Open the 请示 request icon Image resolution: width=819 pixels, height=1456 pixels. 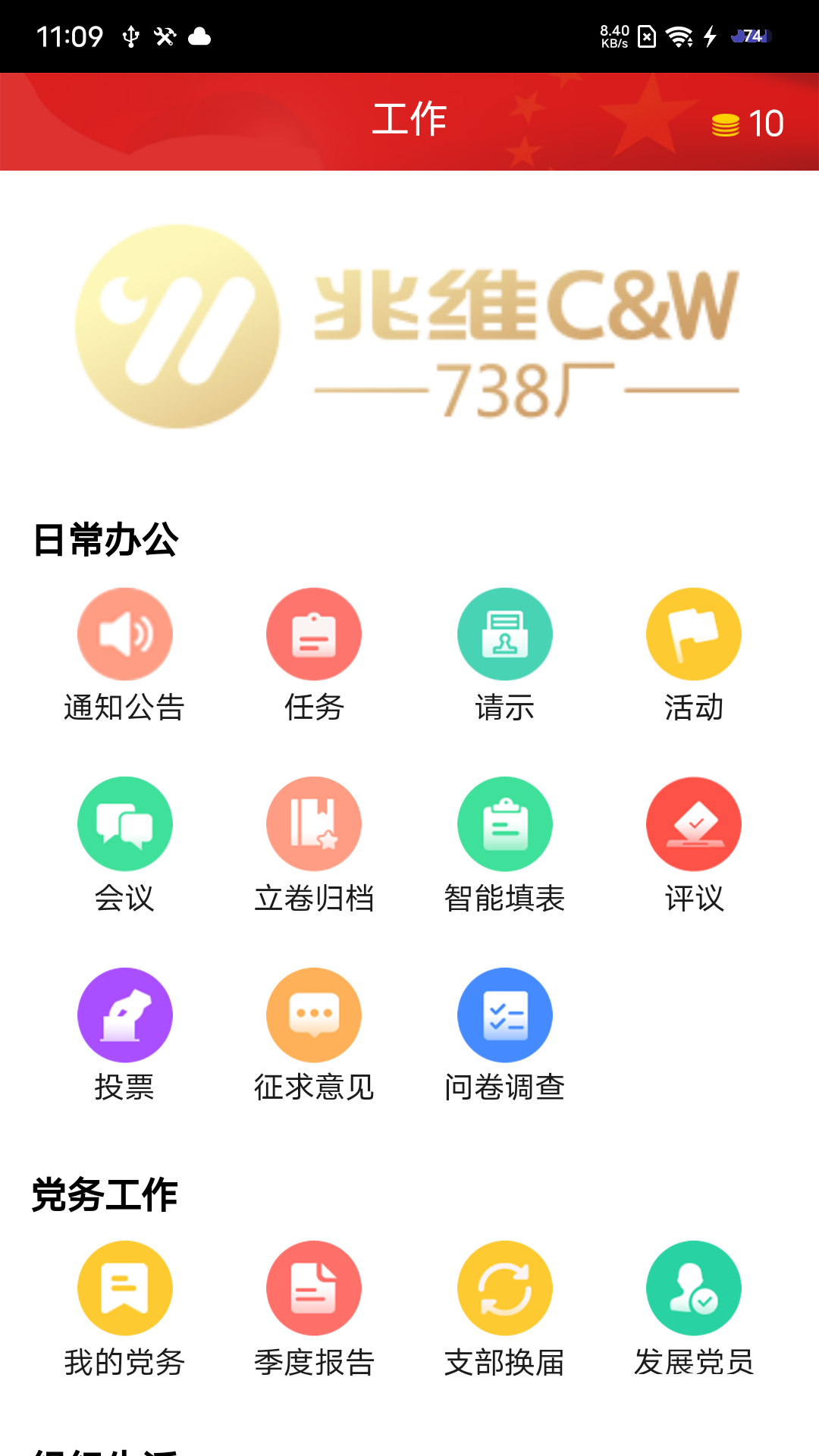pos(505,633)
